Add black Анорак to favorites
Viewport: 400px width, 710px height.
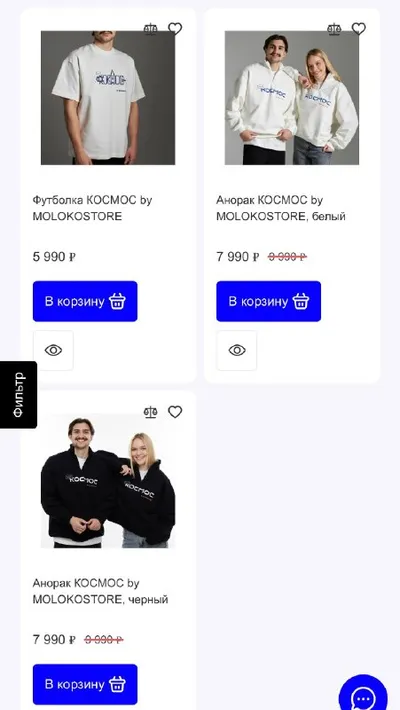coord(175,412)
